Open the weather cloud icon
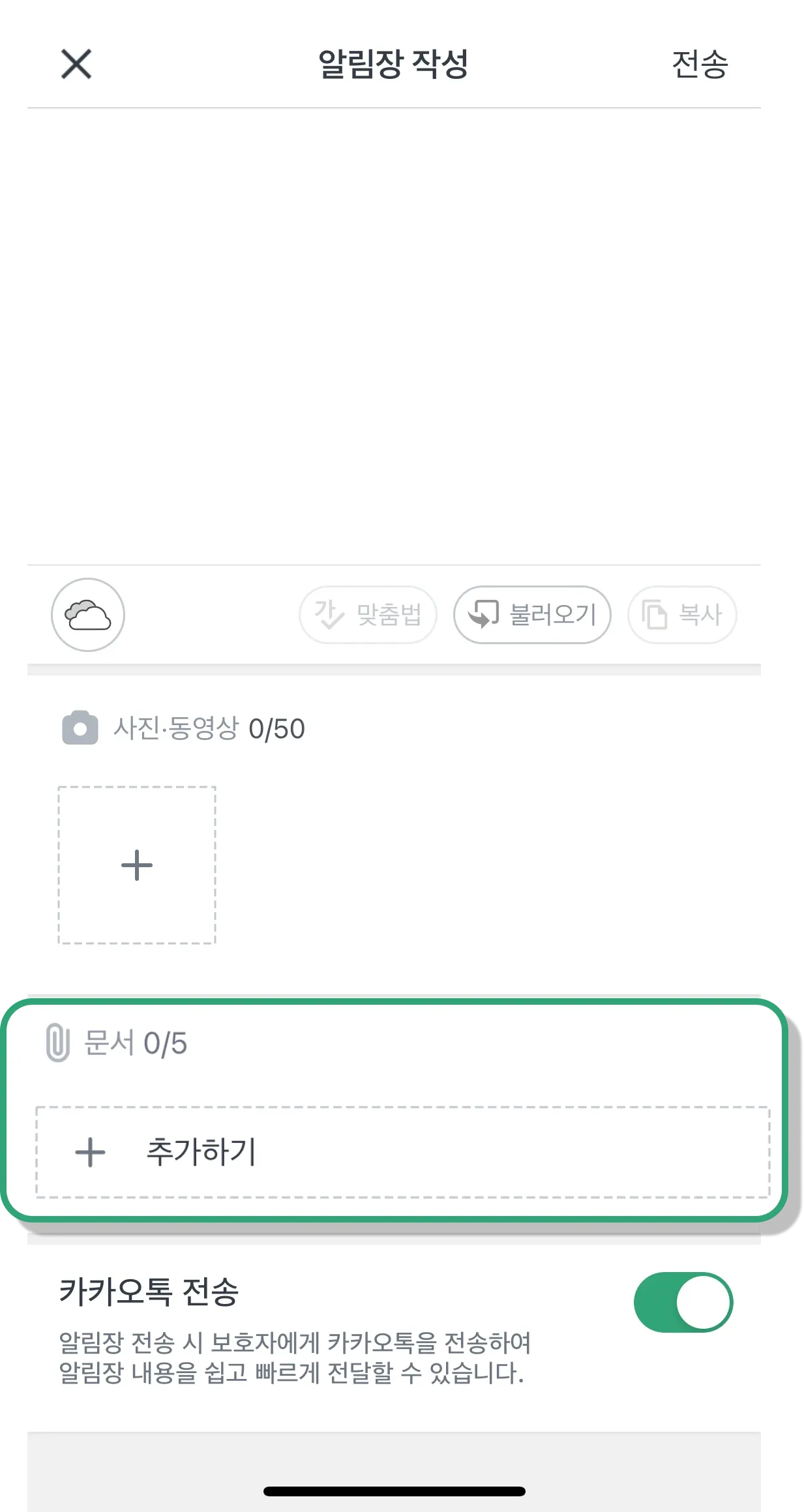This screenshot has width=804, height=1512. click(88, 614)
